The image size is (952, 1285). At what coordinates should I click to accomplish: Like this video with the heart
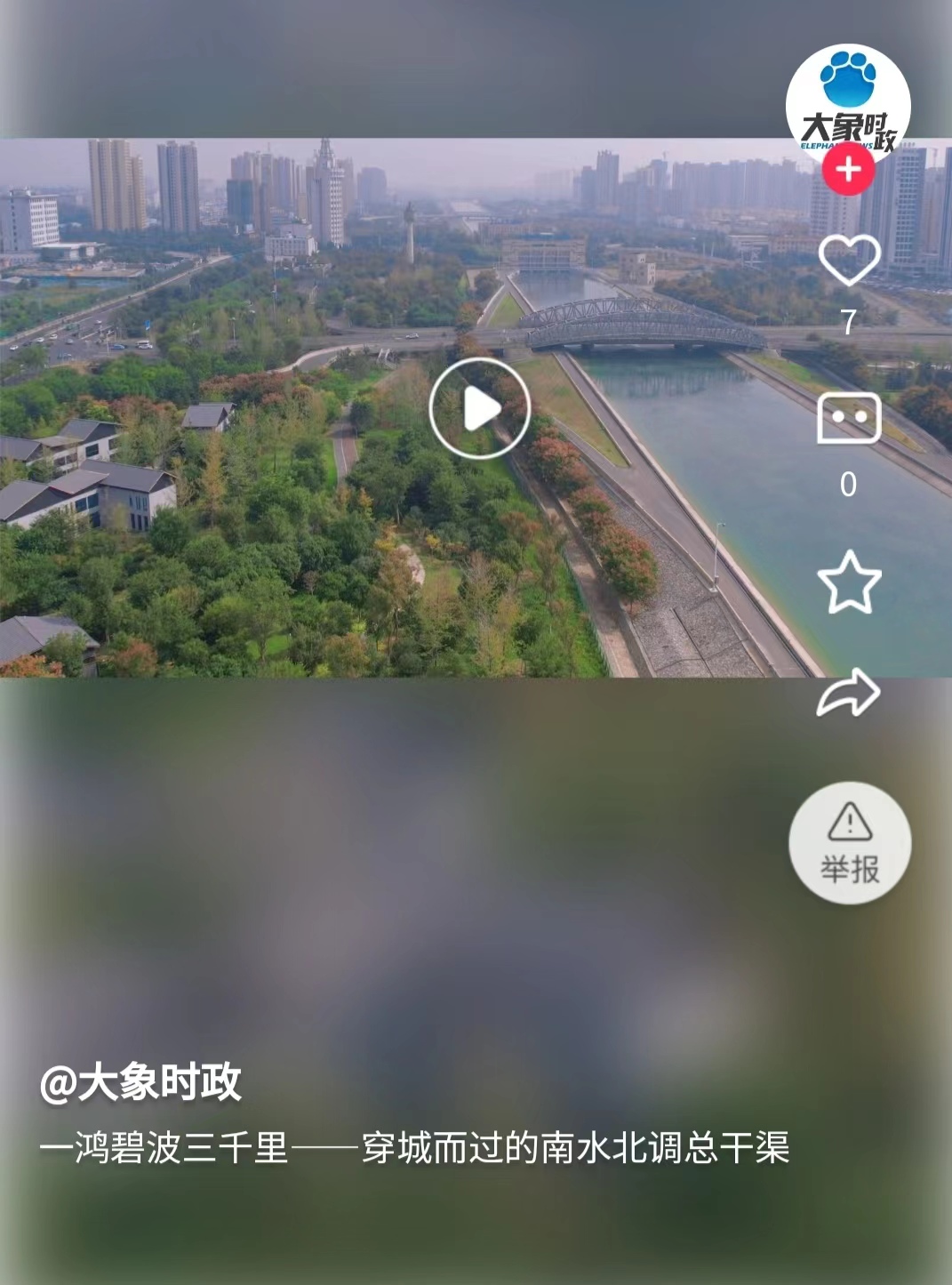pos(848,260)
